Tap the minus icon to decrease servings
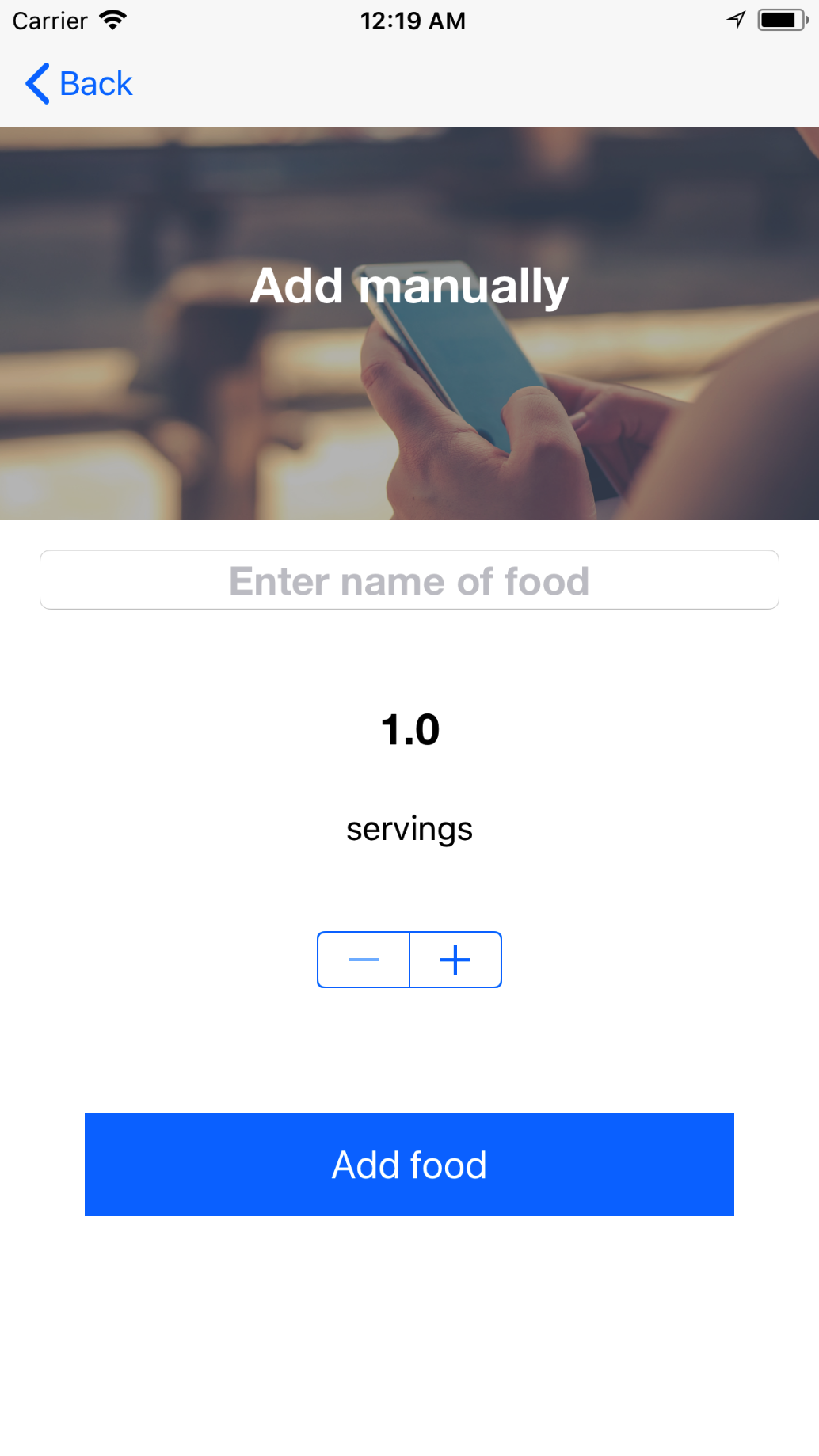 pos(362,959)
